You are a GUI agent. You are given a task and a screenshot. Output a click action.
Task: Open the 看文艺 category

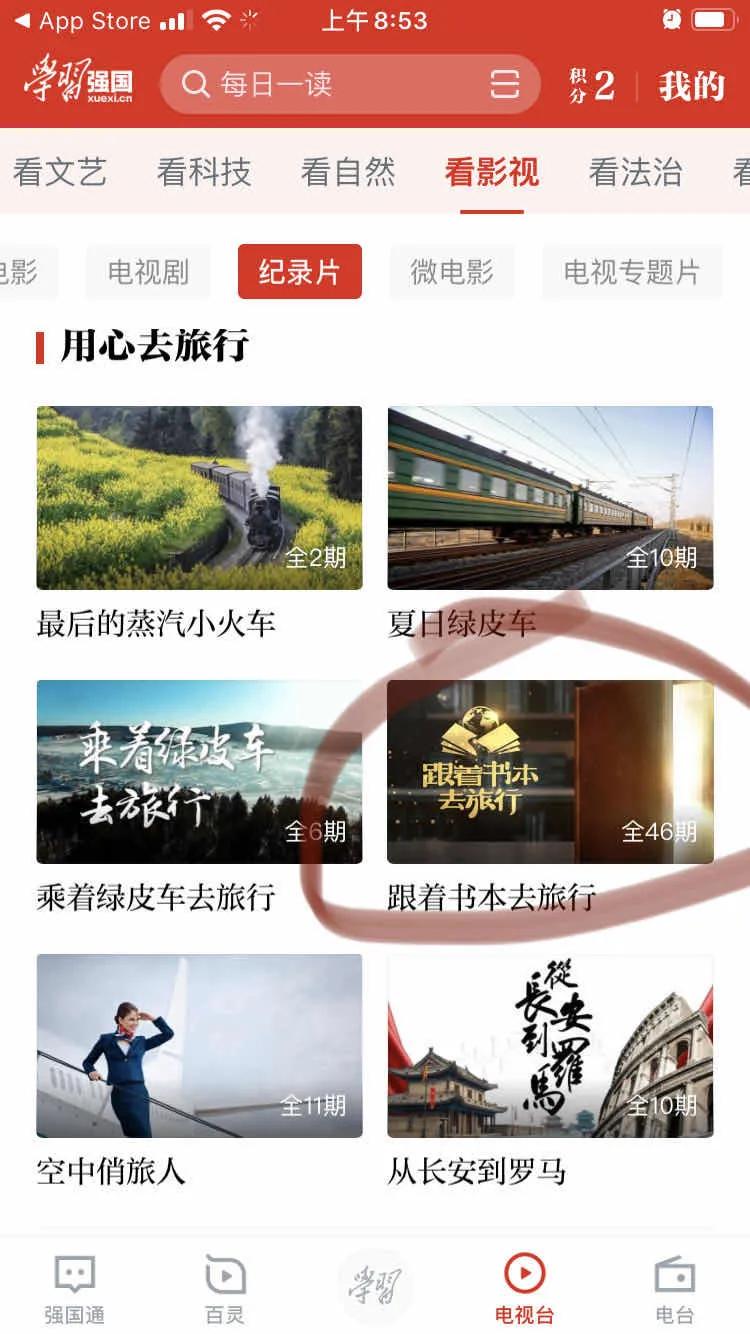point(62,171)
